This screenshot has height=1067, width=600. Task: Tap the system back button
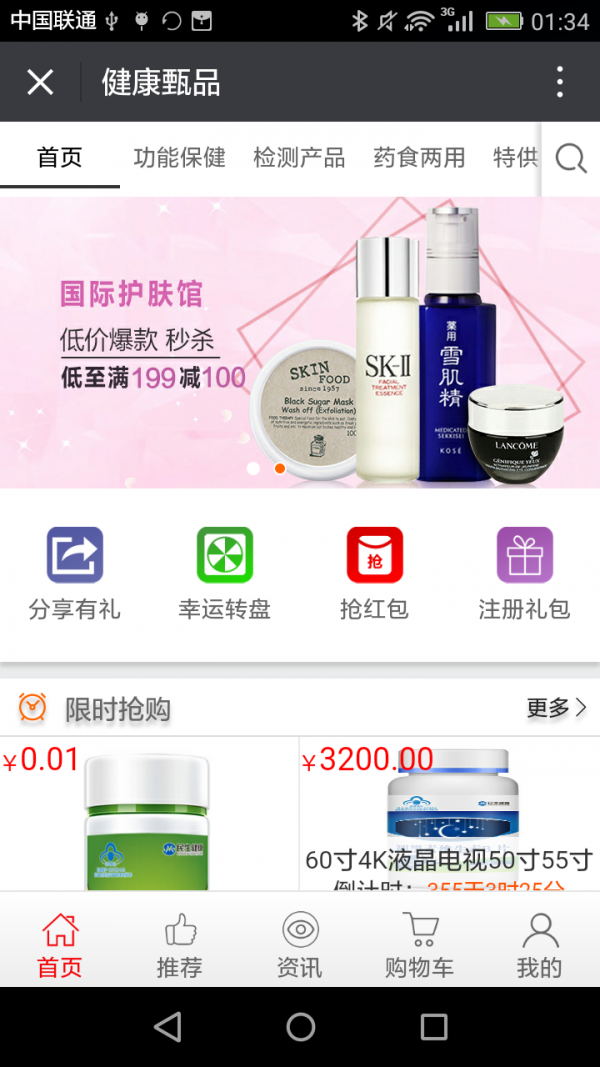pos(167,1027)
